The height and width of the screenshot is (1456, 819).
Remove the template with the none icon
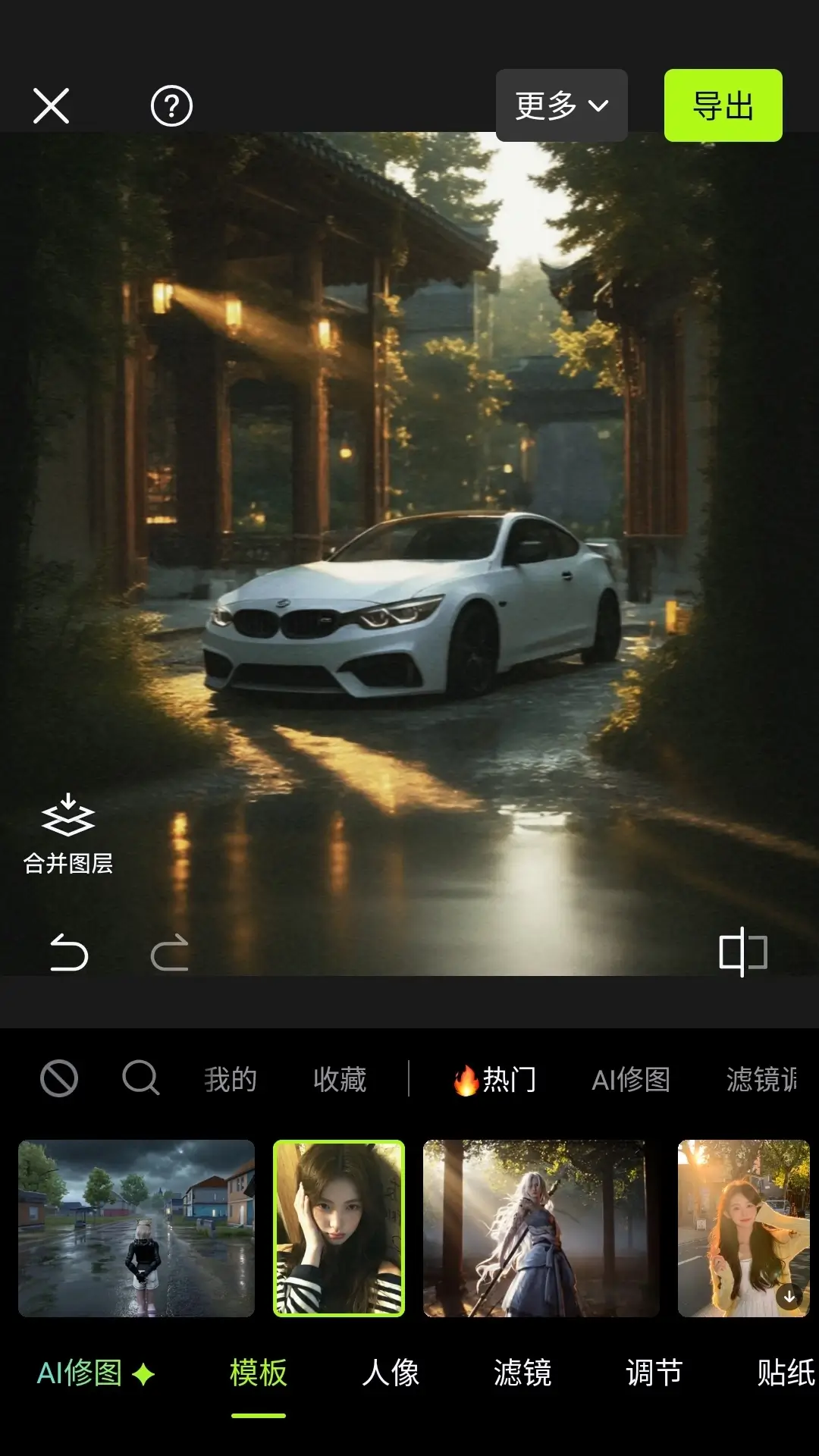click(59, 1078)
